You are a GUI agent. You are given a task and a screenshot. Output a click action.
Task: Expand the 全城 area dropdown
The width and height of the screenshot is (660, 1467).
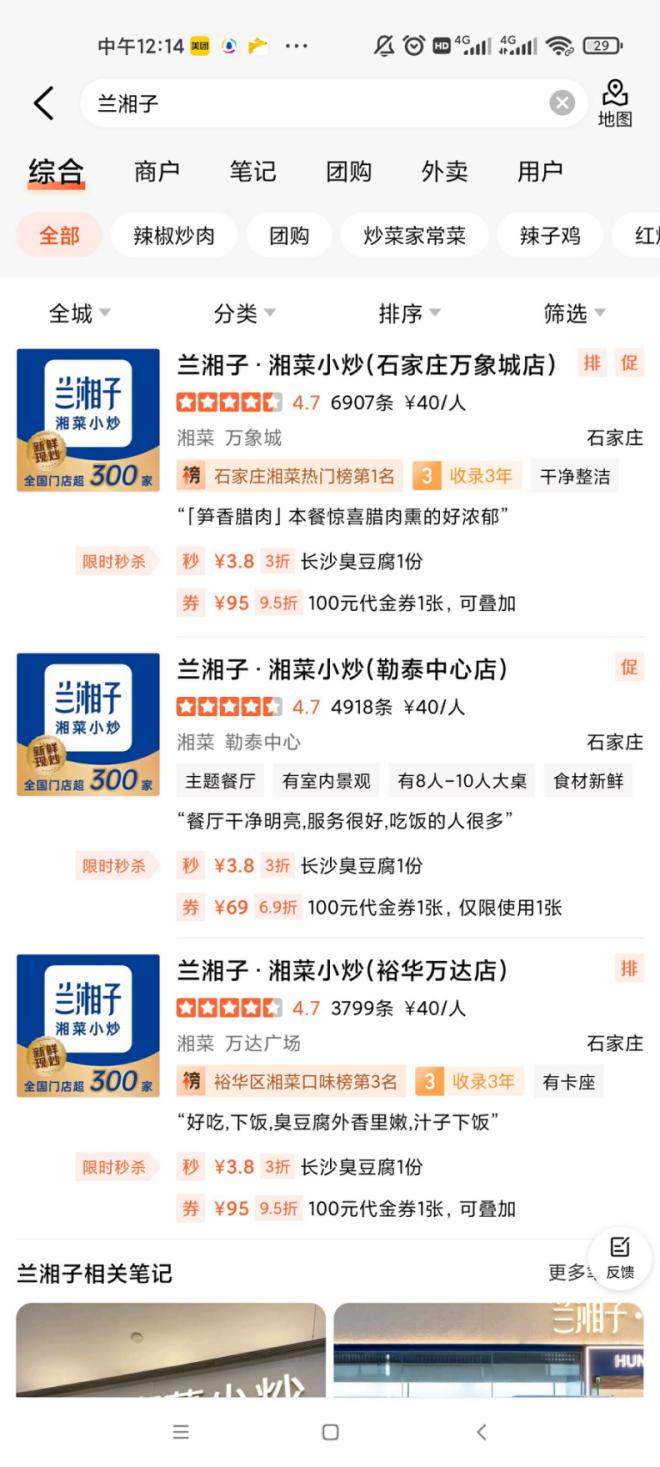click(x=79, y=314)
